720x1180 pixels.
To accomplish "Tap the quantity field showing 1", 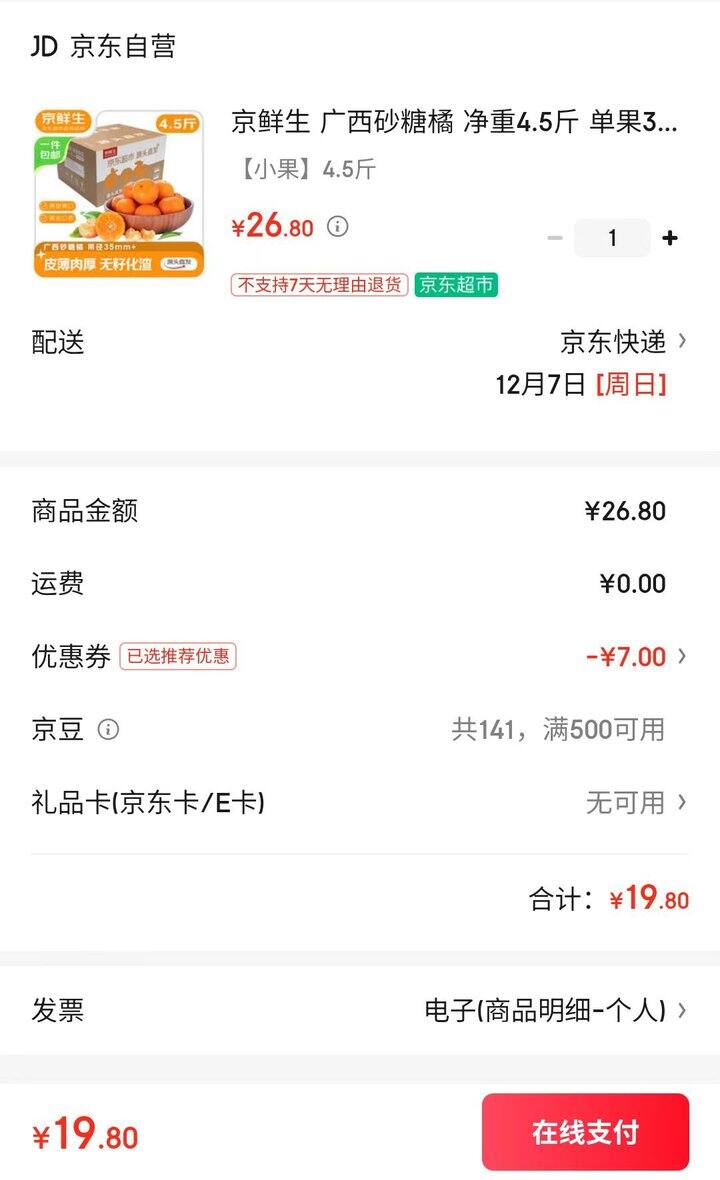I will (612, 238).
